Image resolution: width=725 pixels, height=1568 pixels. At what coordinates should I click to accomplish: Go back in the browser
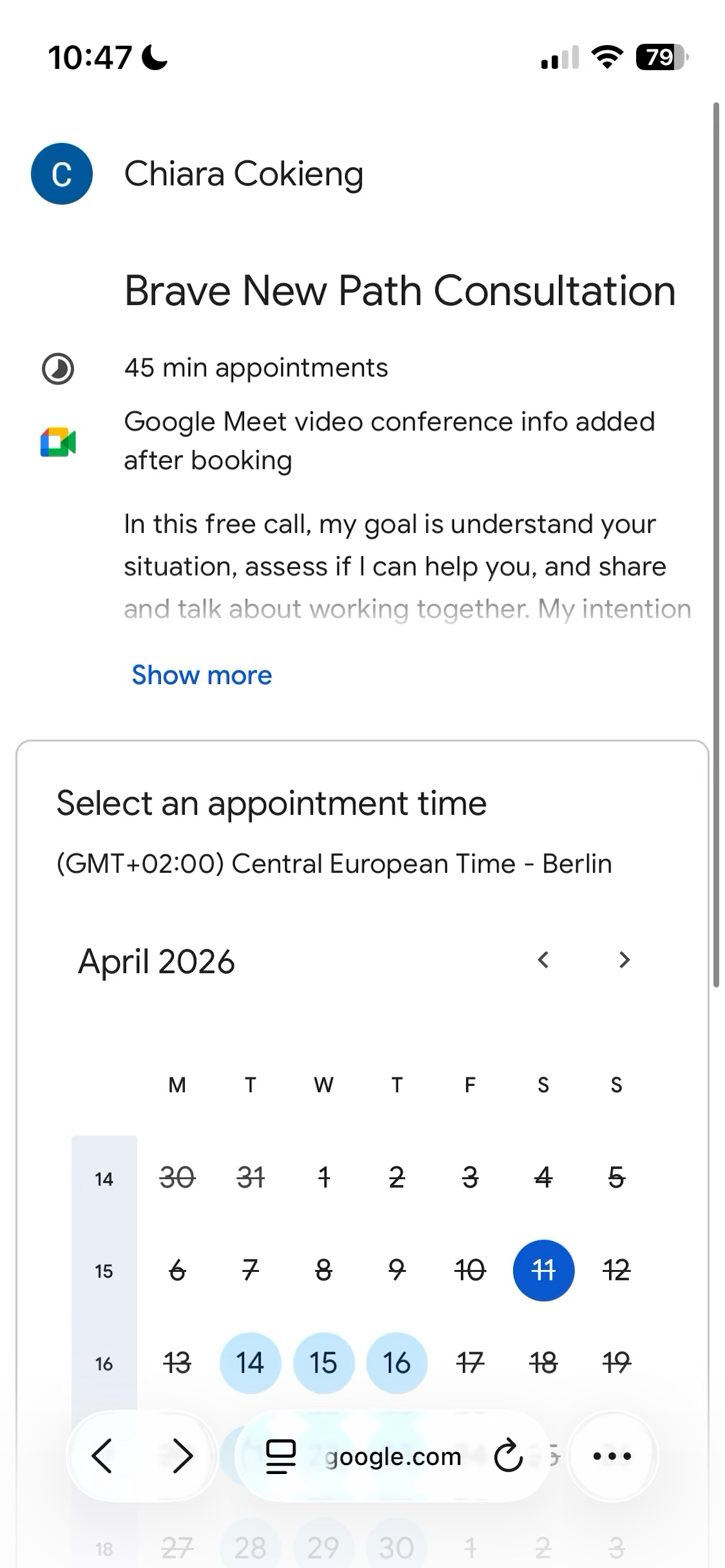click(102, 1456)
